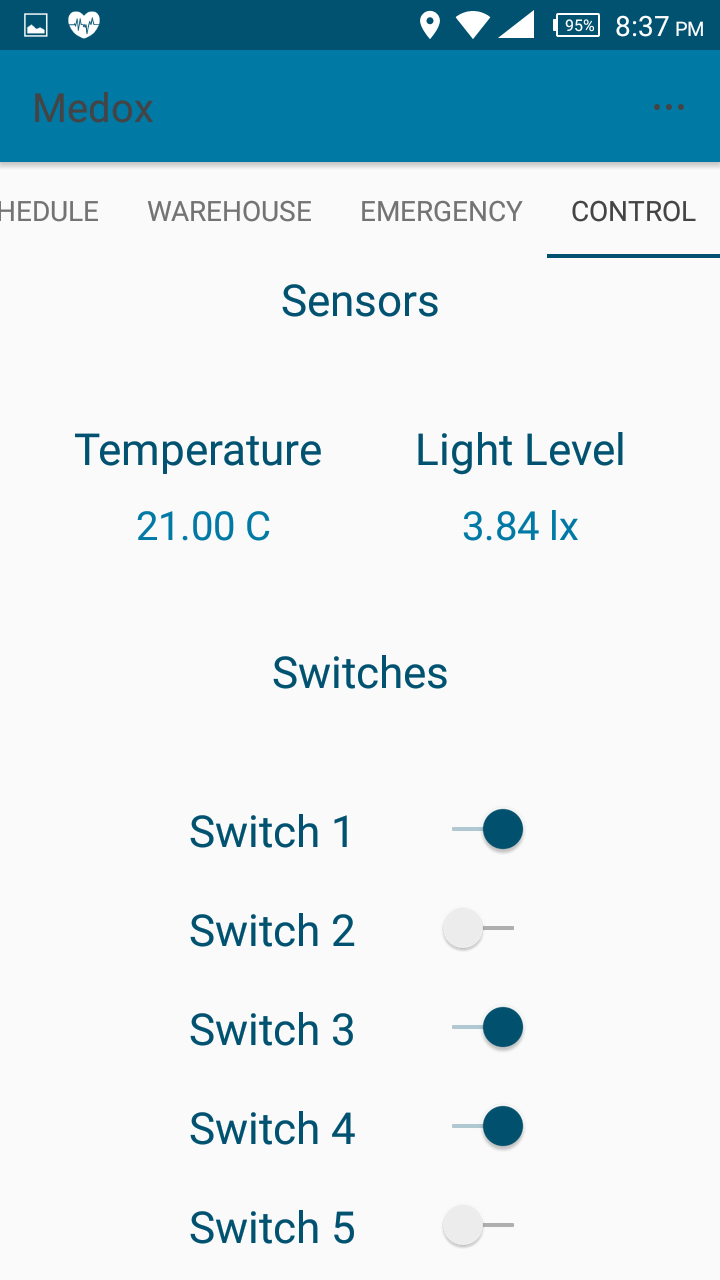Image resolution: width=720 pixels, height=1280 pixels.
Task: Turn on Switch 5
Action: coord(479,1226)
